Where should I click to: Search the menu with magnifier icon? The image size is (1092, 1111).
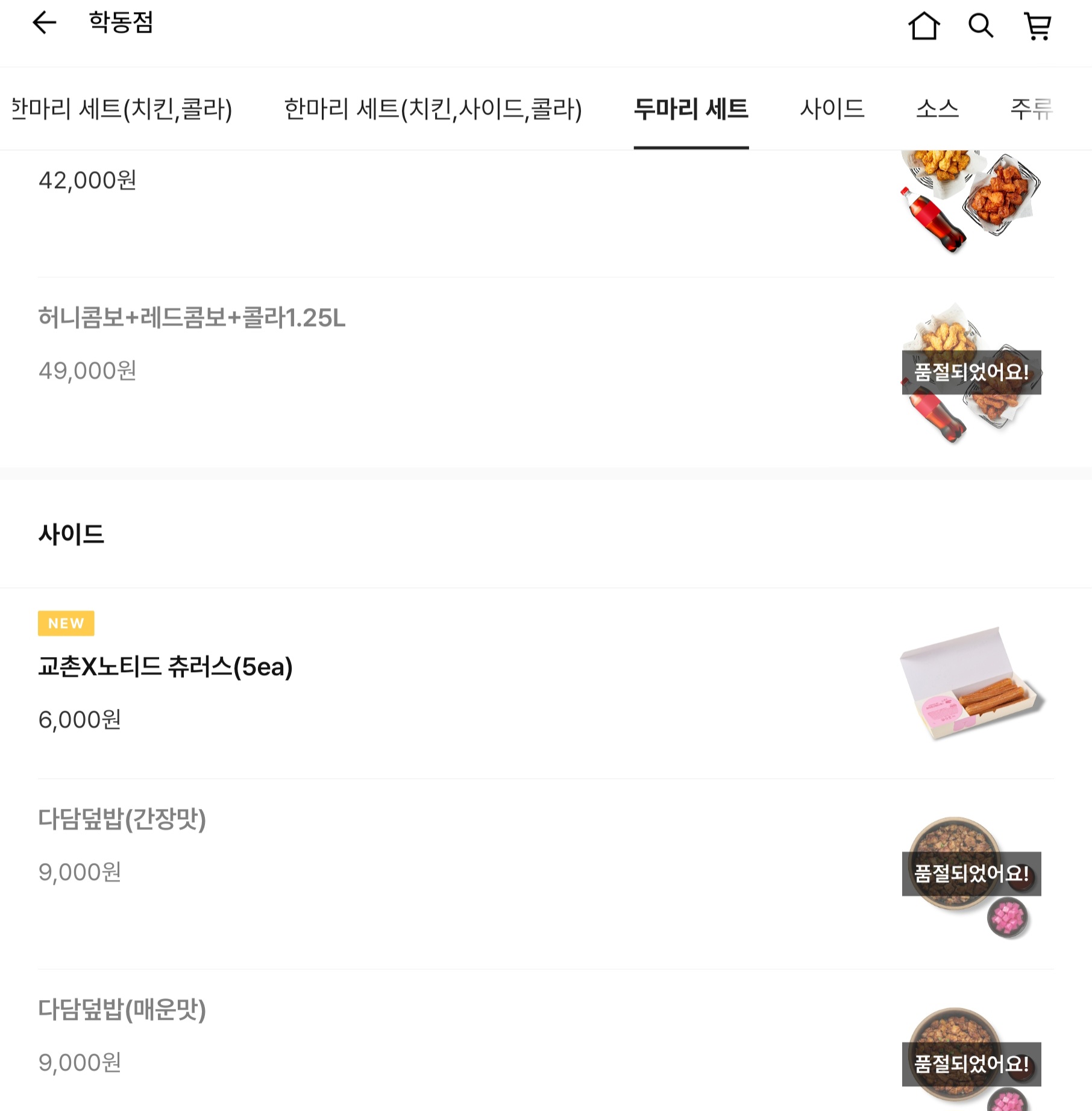click(981, 26)
